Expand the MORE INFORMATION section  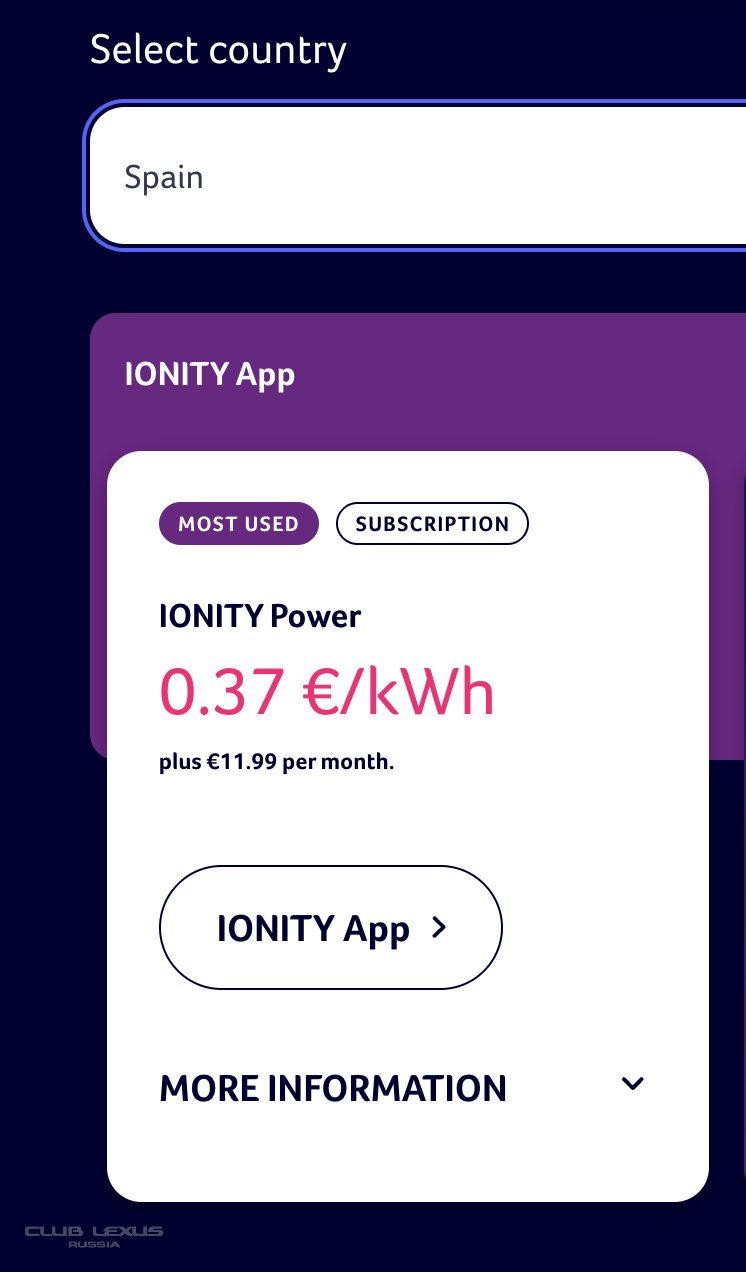pyautogui.click(x=404, y=1087)
